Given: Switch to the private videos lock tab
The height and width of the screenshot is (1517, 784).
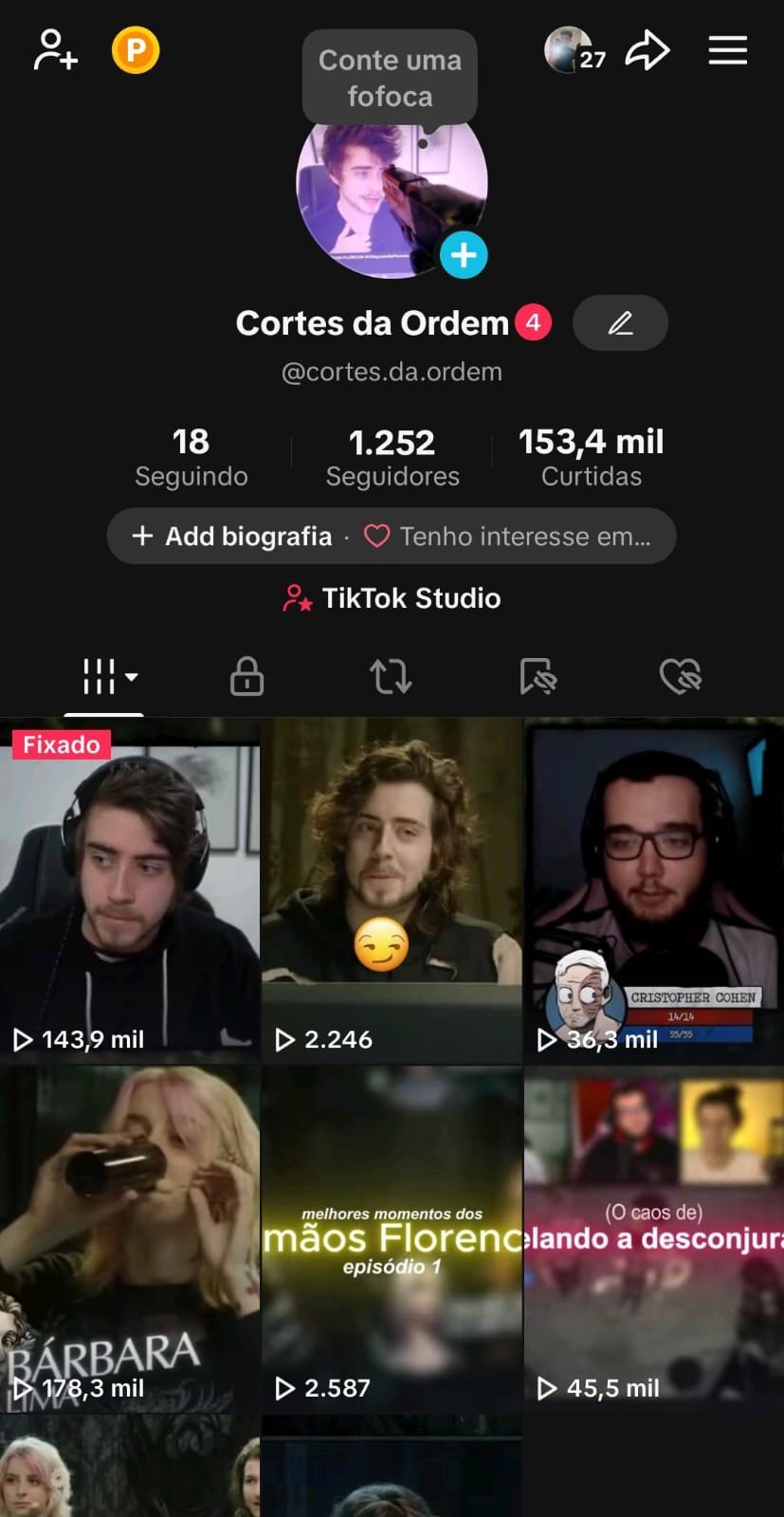Looking at the screenshot, I should pyautogui.click(x=246, y=677).
